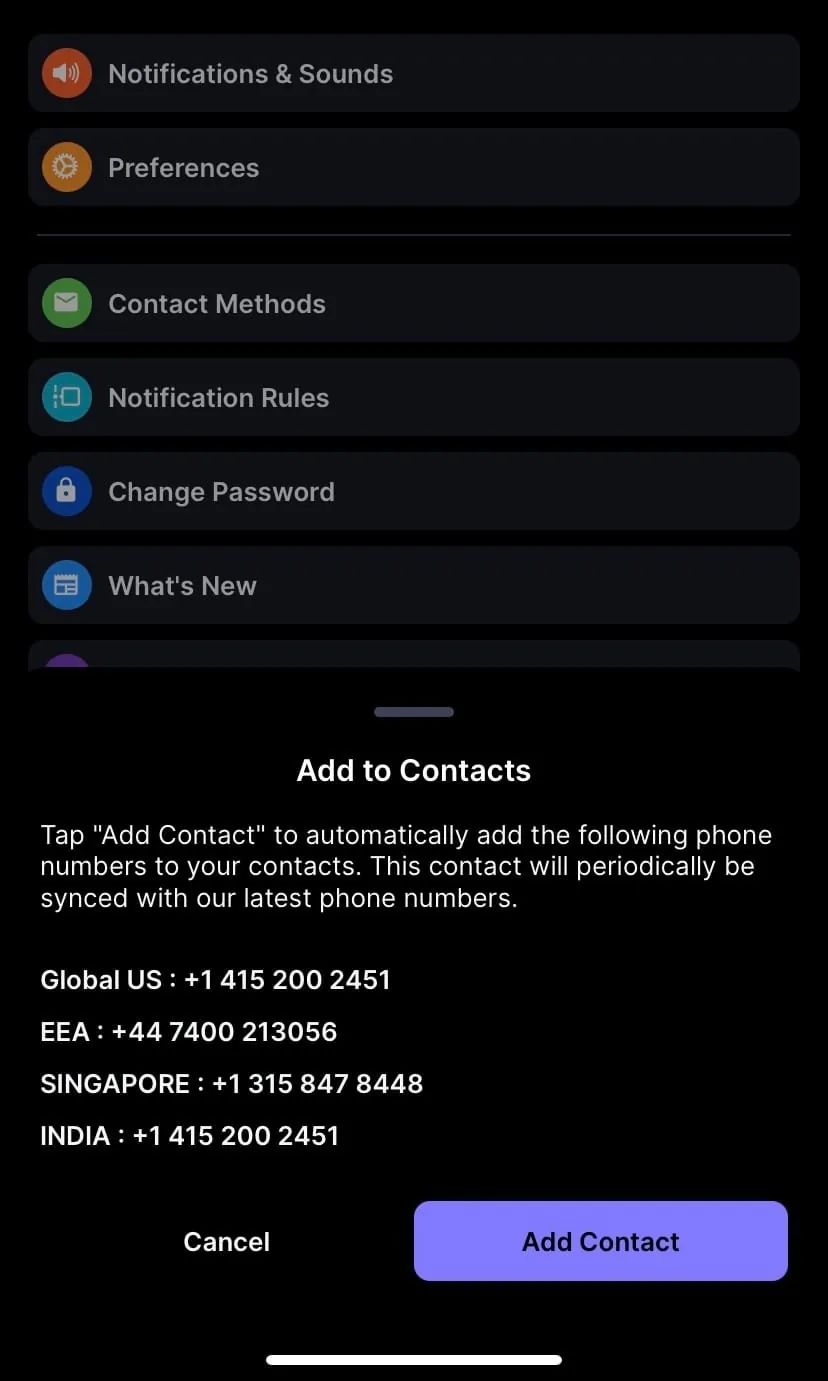Select Change Password
Image resolution: width=828 pixels, height=1381 pixels.
[x=413, y=491]
